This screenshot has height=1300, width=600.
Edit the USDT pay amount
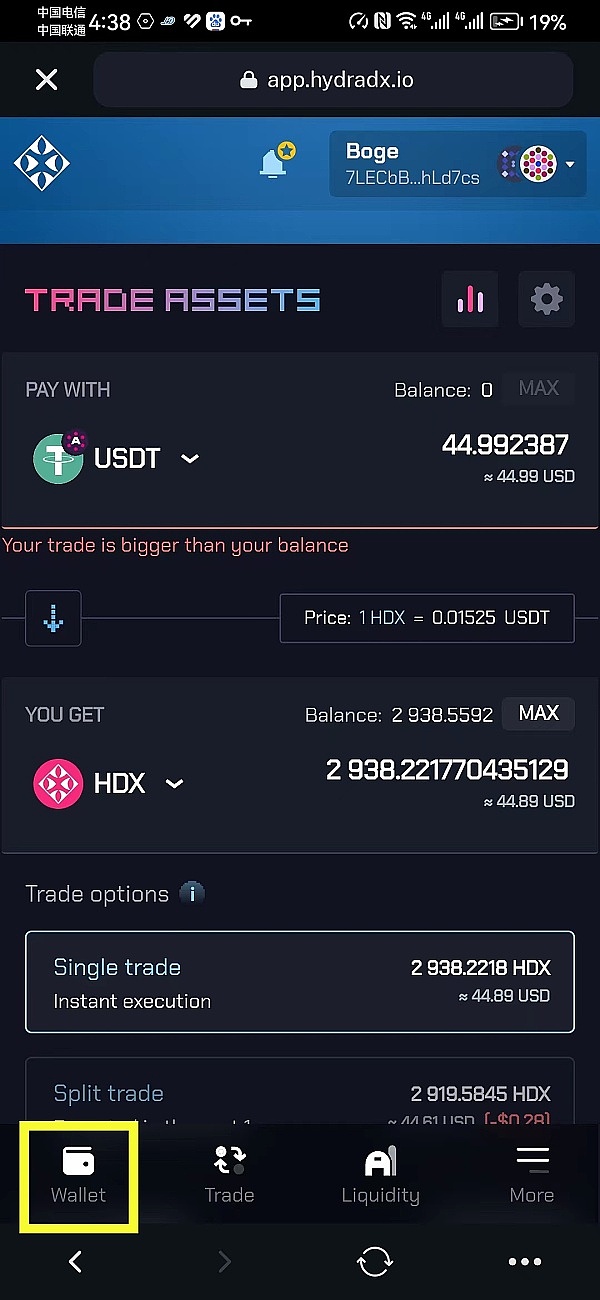(x=505, y=445)
